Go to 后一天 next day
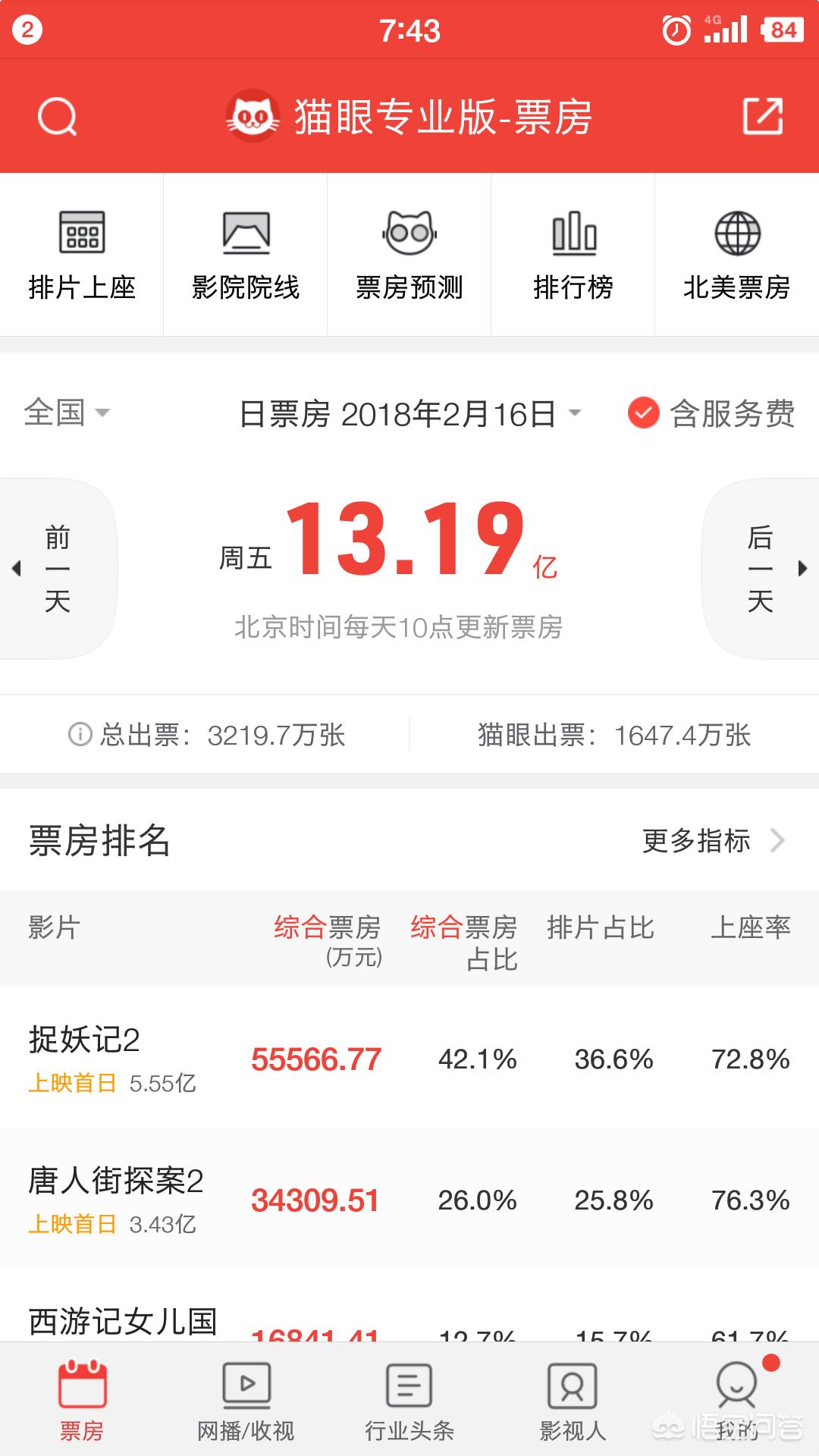 click(x=761, y=569)
